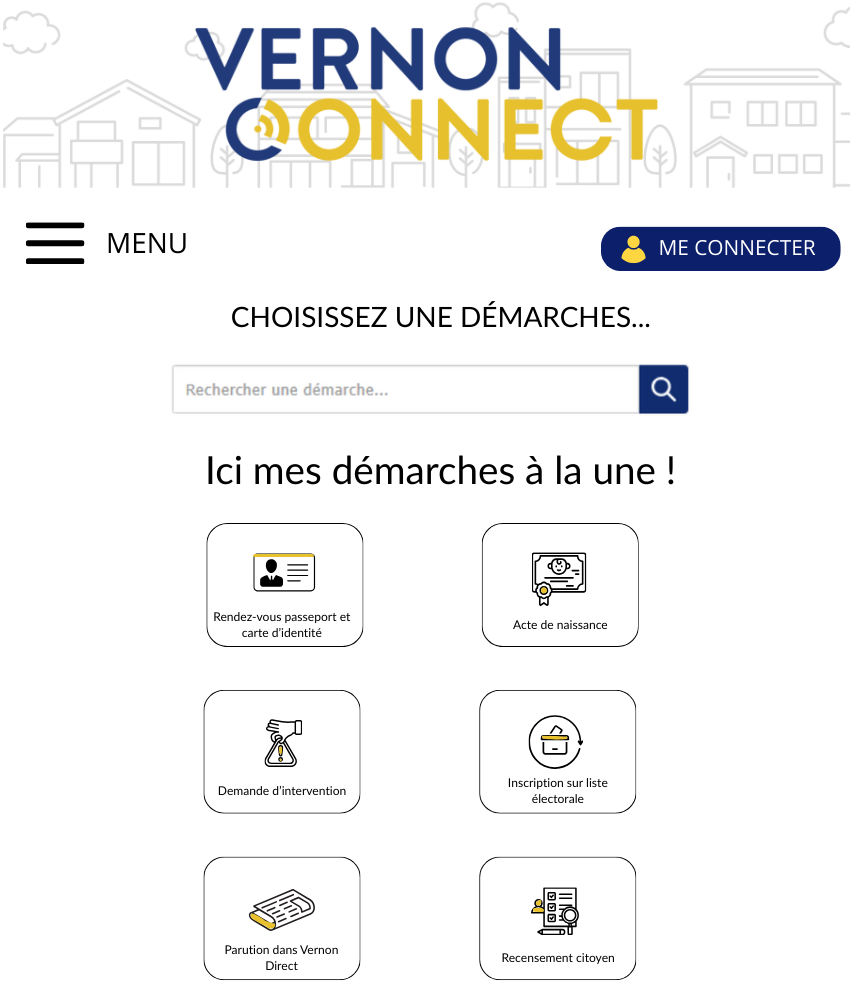Tap the search magnifier button
The image size is (850, 1000).
tap(664, 389)
